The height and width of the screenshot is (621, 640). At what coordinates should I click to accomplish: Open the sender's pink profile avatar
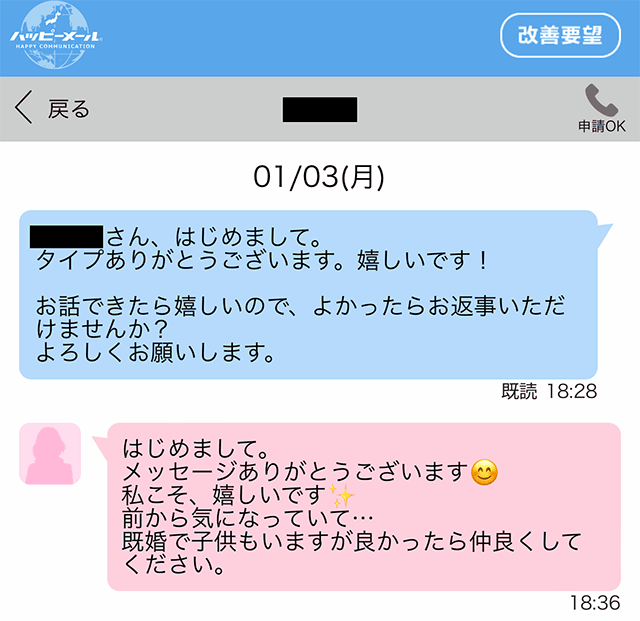pyautogui.click(x=50, y=453)
